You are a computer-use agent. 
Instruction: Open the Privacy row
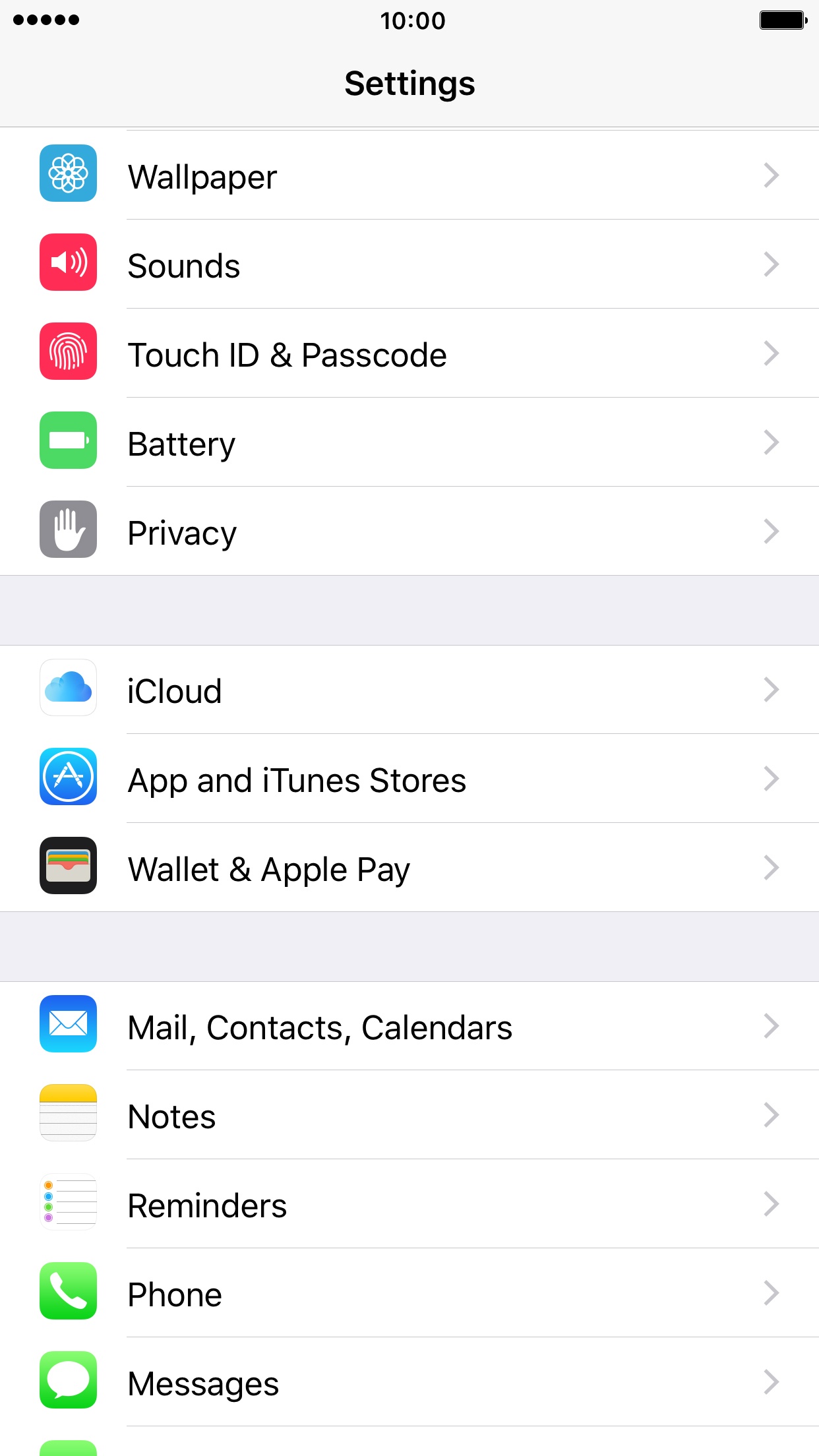click(x=409, y=531)
